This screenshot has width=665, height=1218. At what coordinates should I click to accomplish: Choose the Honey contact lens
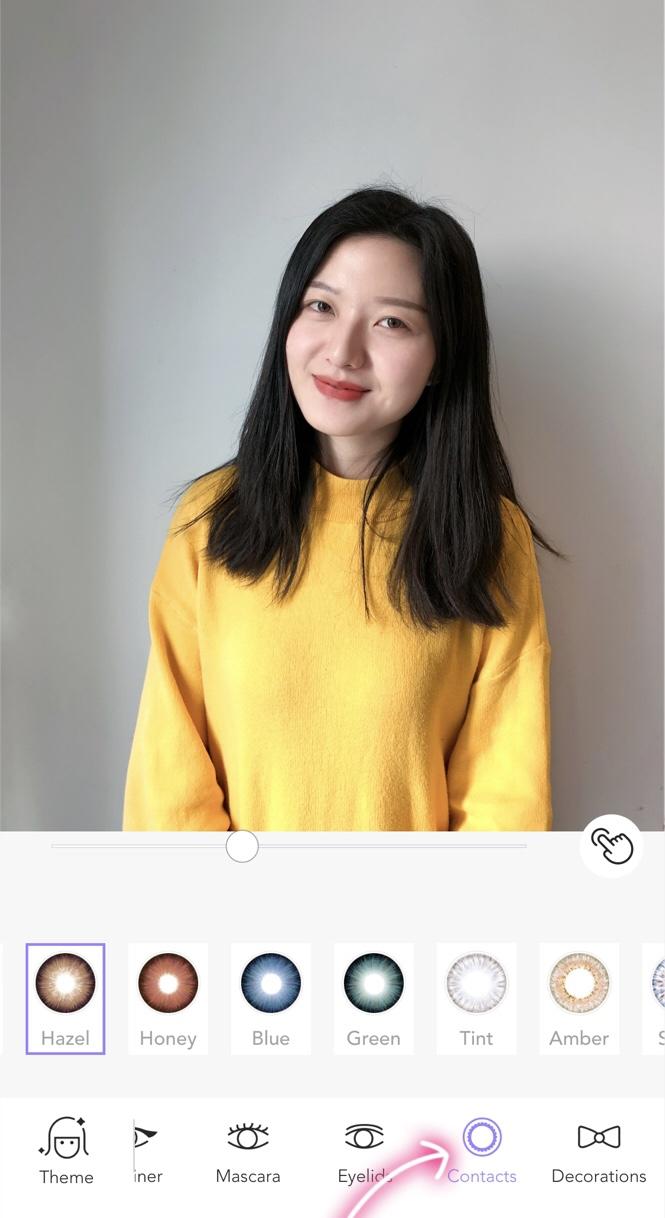[x=168, y=997]
